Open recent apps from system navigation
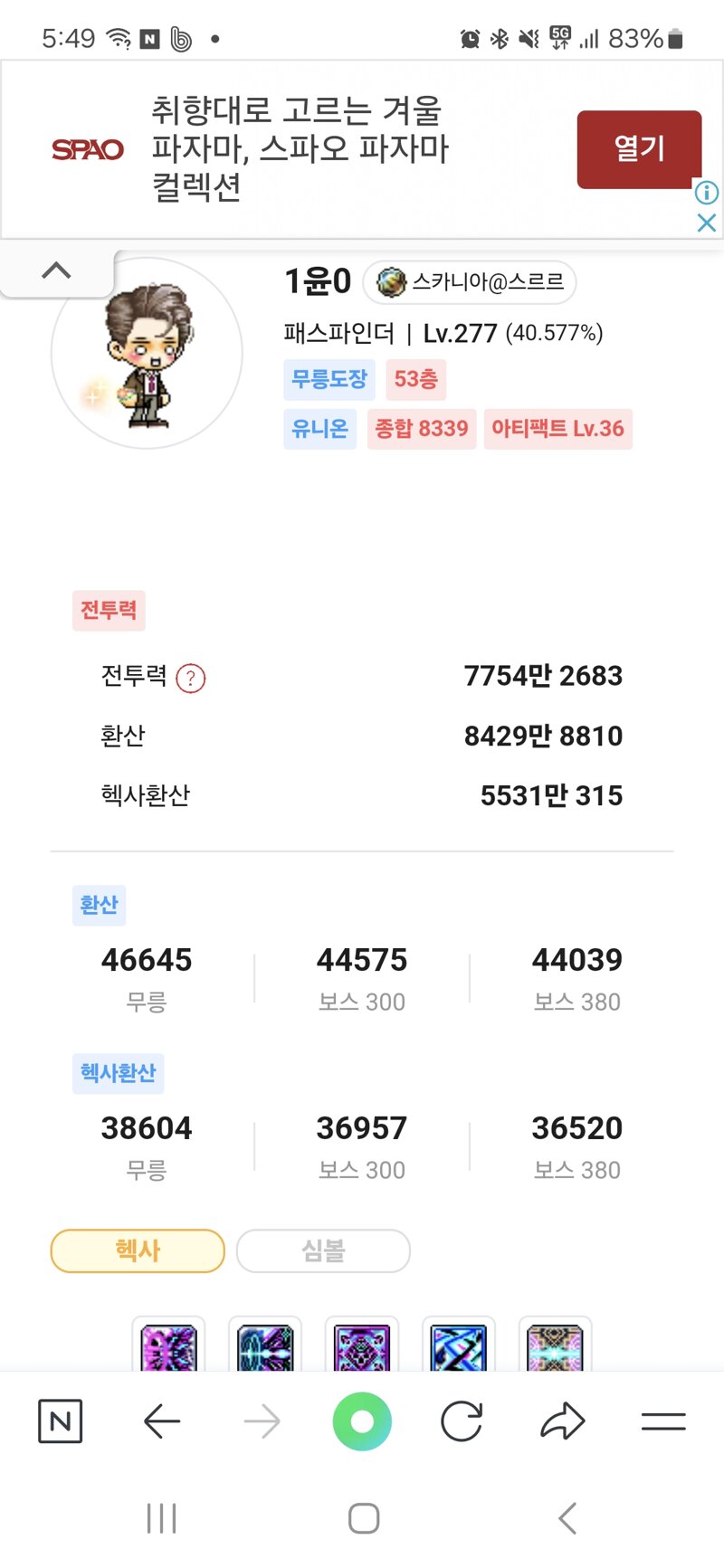This screenshot has height=1568, width=724. [x=161, y=1517]
